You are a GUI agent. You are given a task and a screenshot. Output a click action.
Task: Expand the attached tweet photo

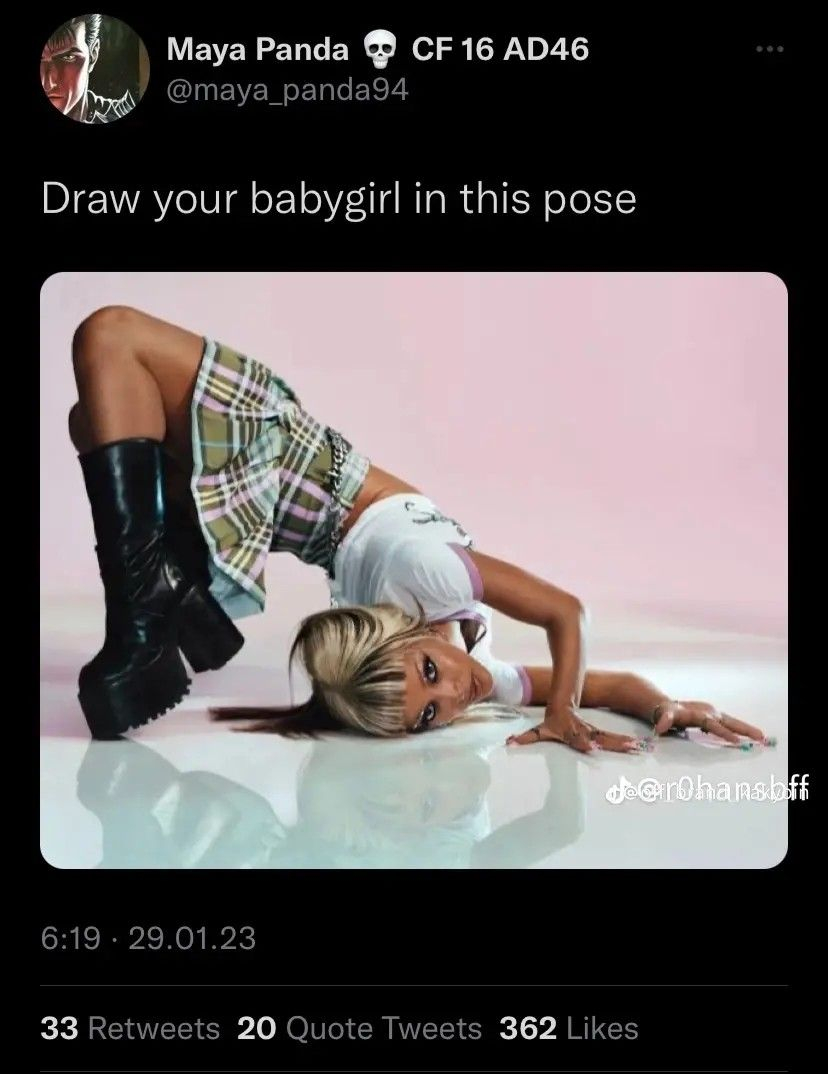click(x=413, y=569)
